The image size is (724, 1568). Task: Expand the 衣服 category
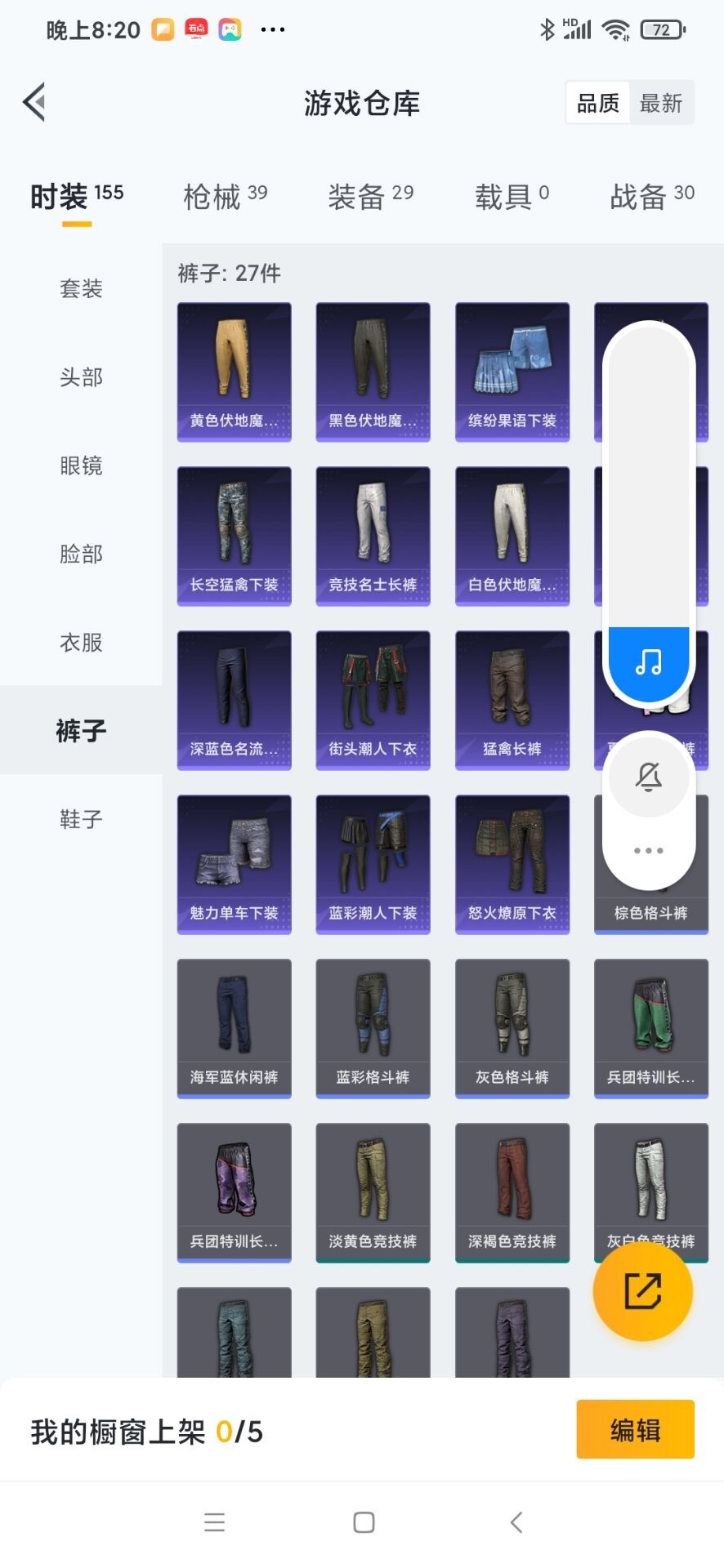point(81,643)
